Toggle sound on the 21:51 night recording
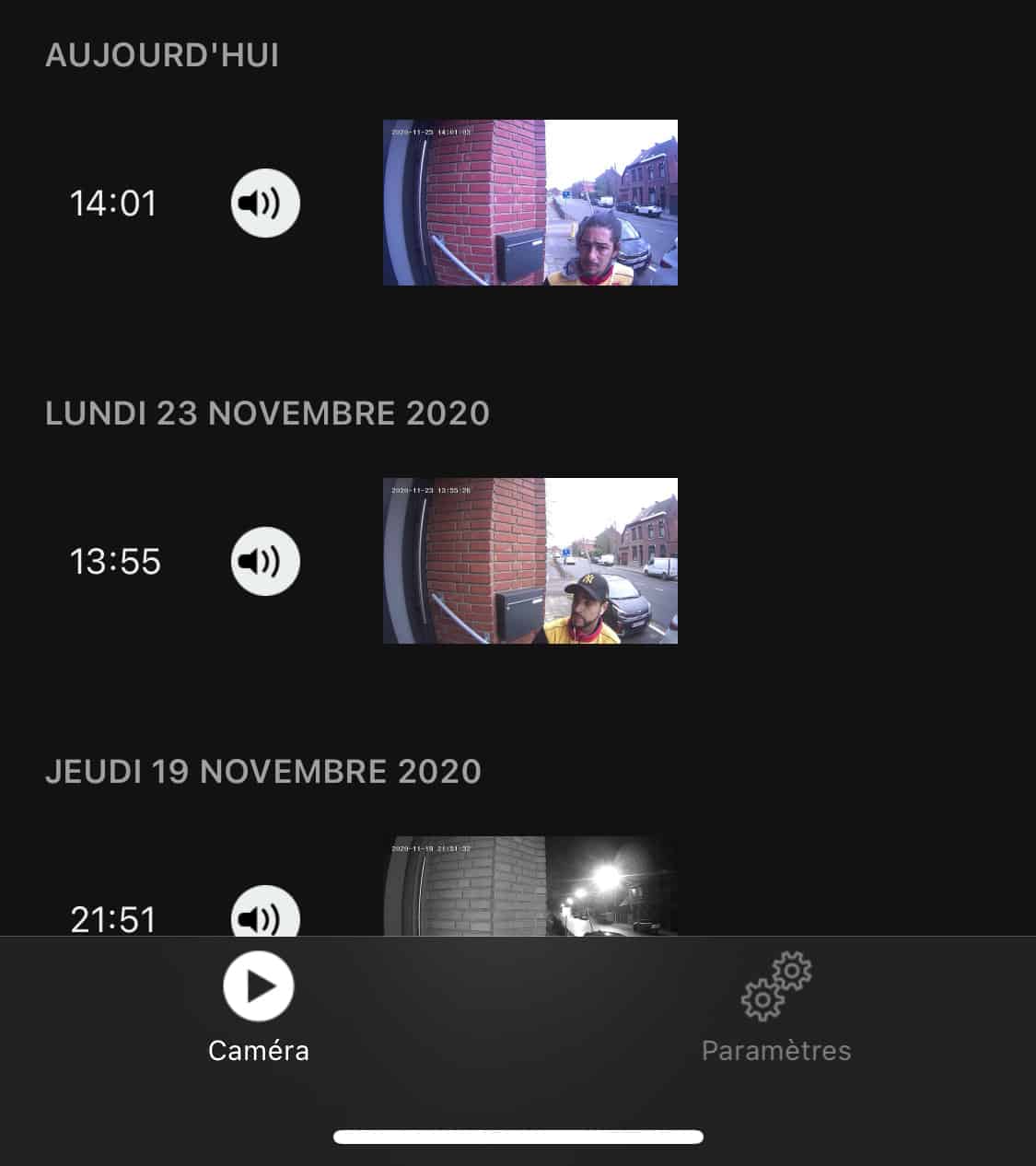This screenshot has height=1166, width=1036. (264, 918)
